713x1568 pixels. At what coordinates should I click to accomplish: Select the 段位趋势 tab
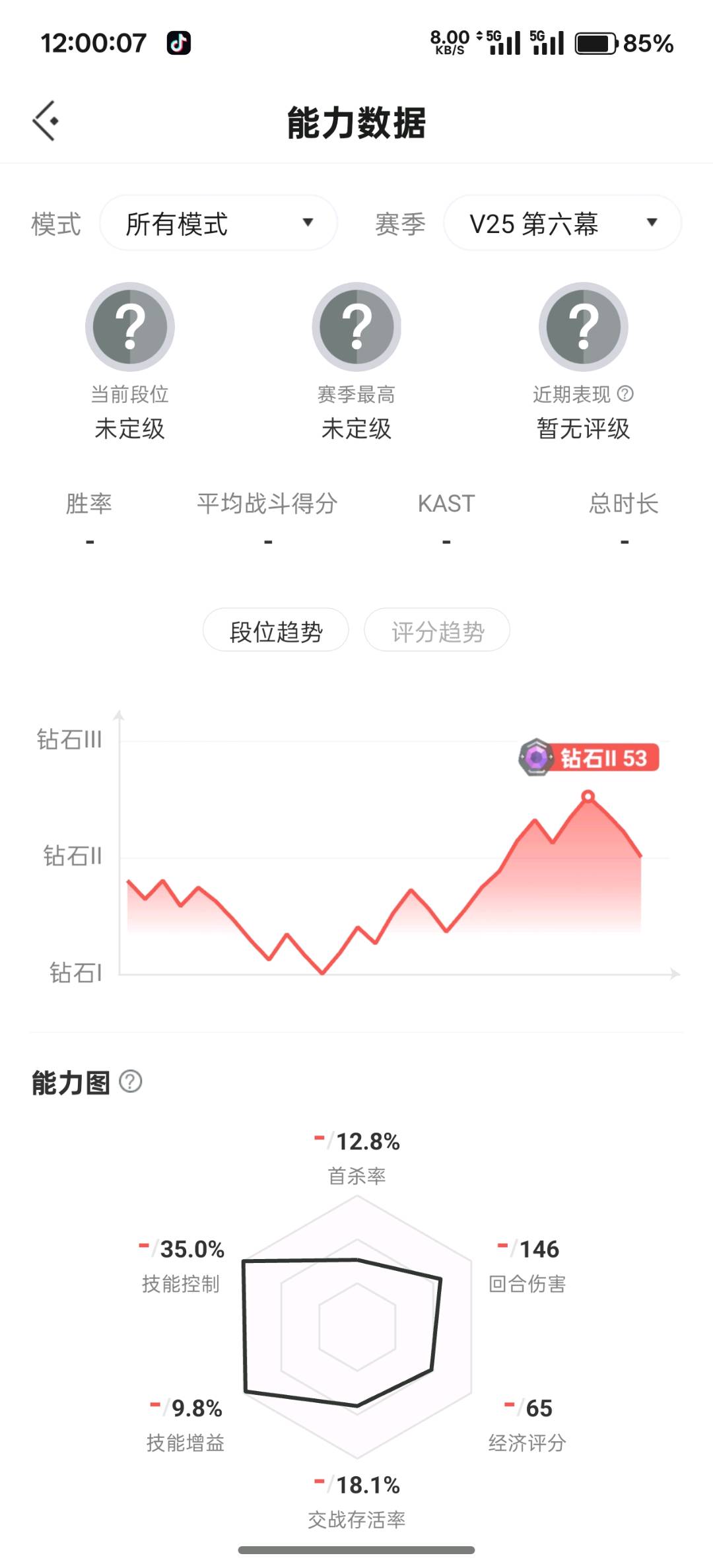276,631
